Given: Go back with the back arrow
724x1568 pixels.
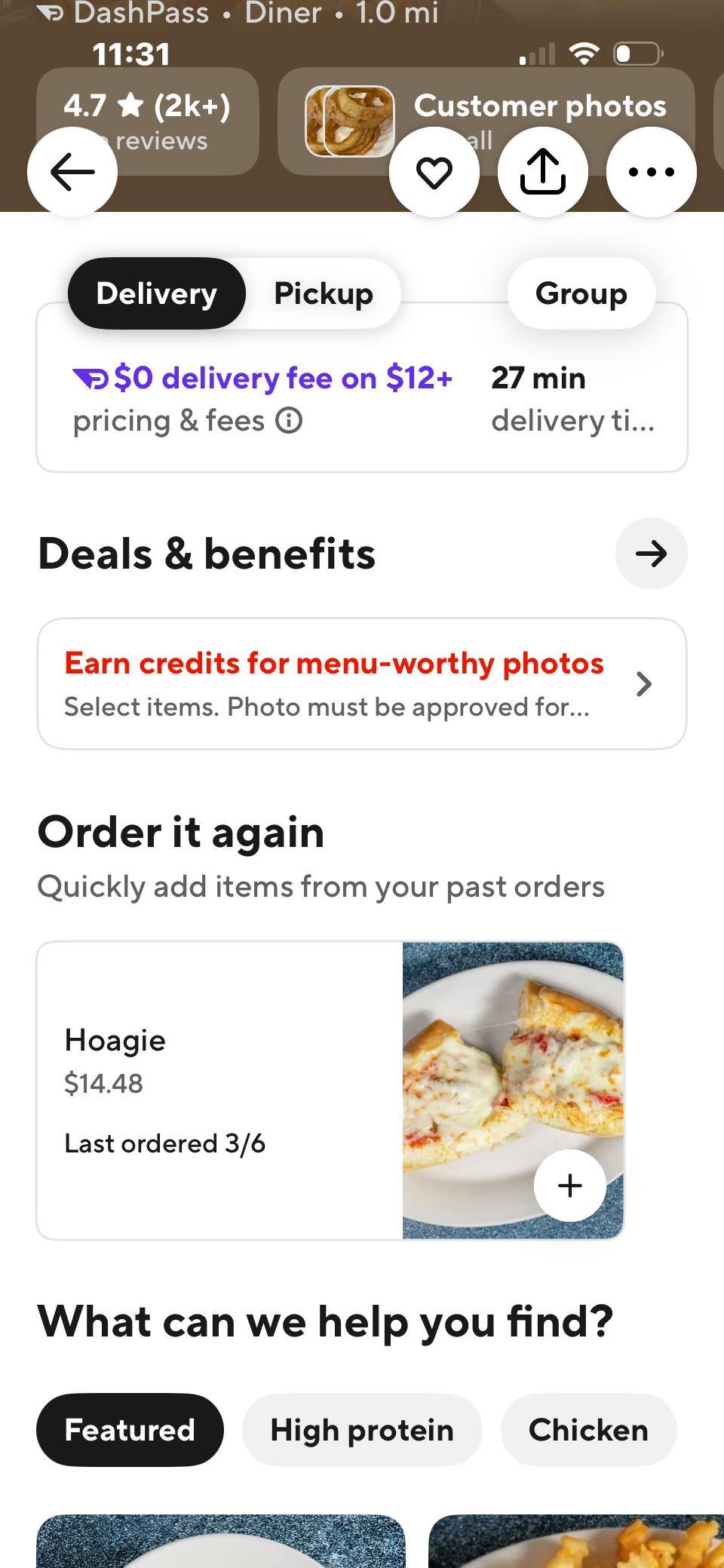Looking at the screenshot, I should (72, 171).
